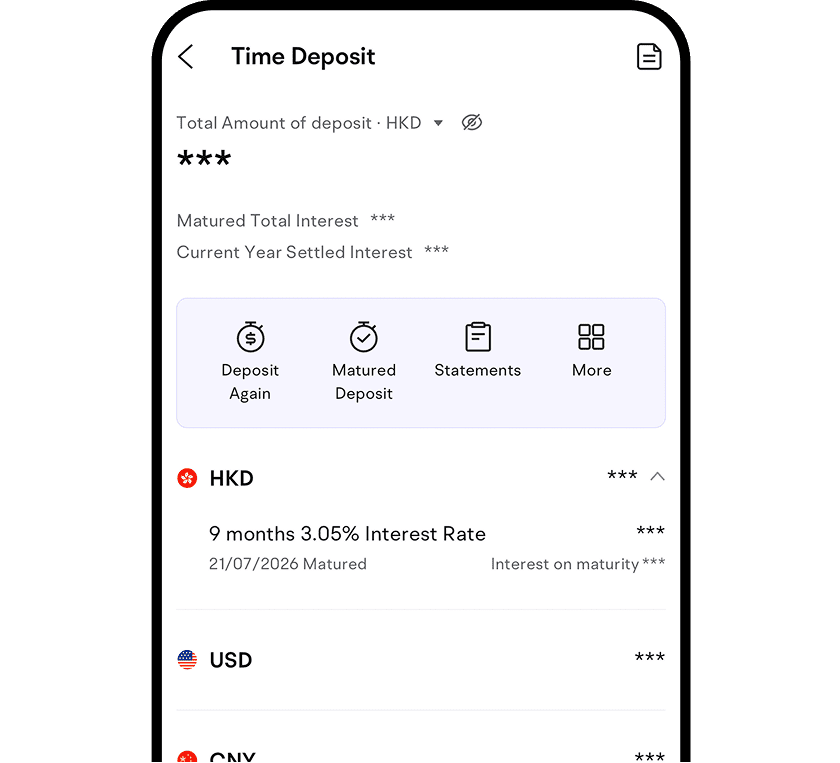
Task: View Statements
Action: (x=478, y=350)
